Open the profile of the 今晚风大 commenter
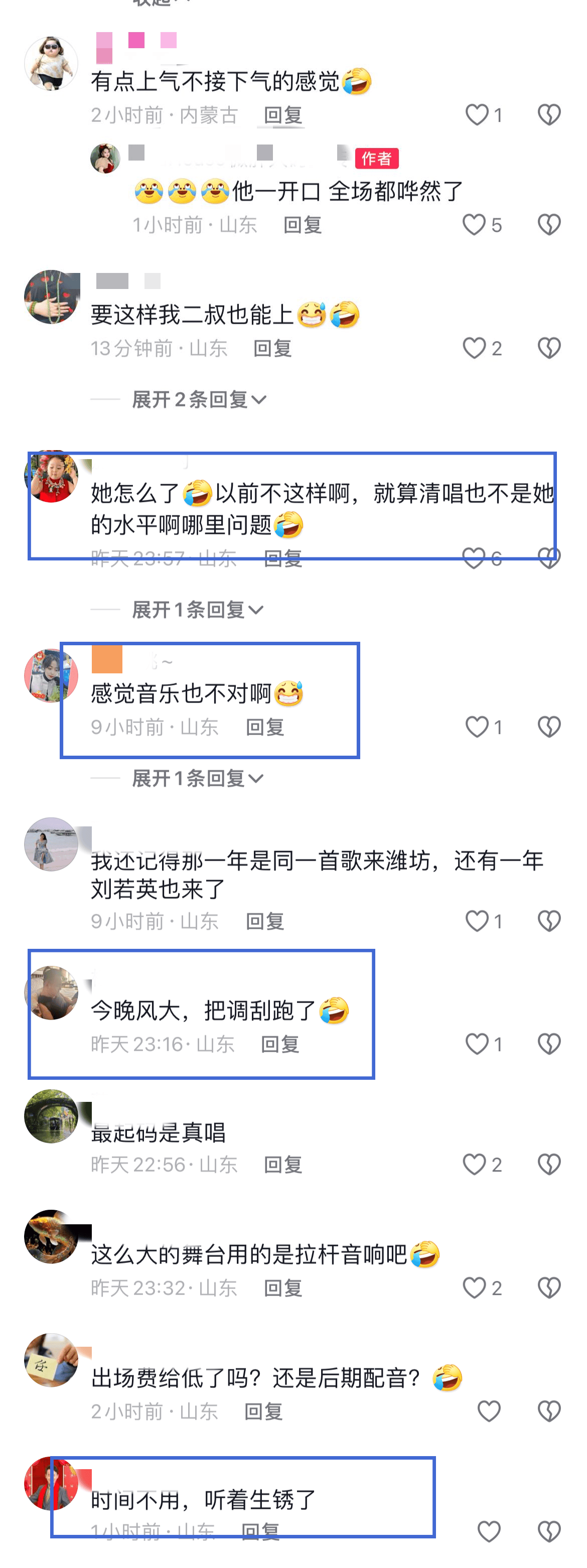The width and height of the screenshot is (587, 1568). pyautogui.click(x=51, y=993)
